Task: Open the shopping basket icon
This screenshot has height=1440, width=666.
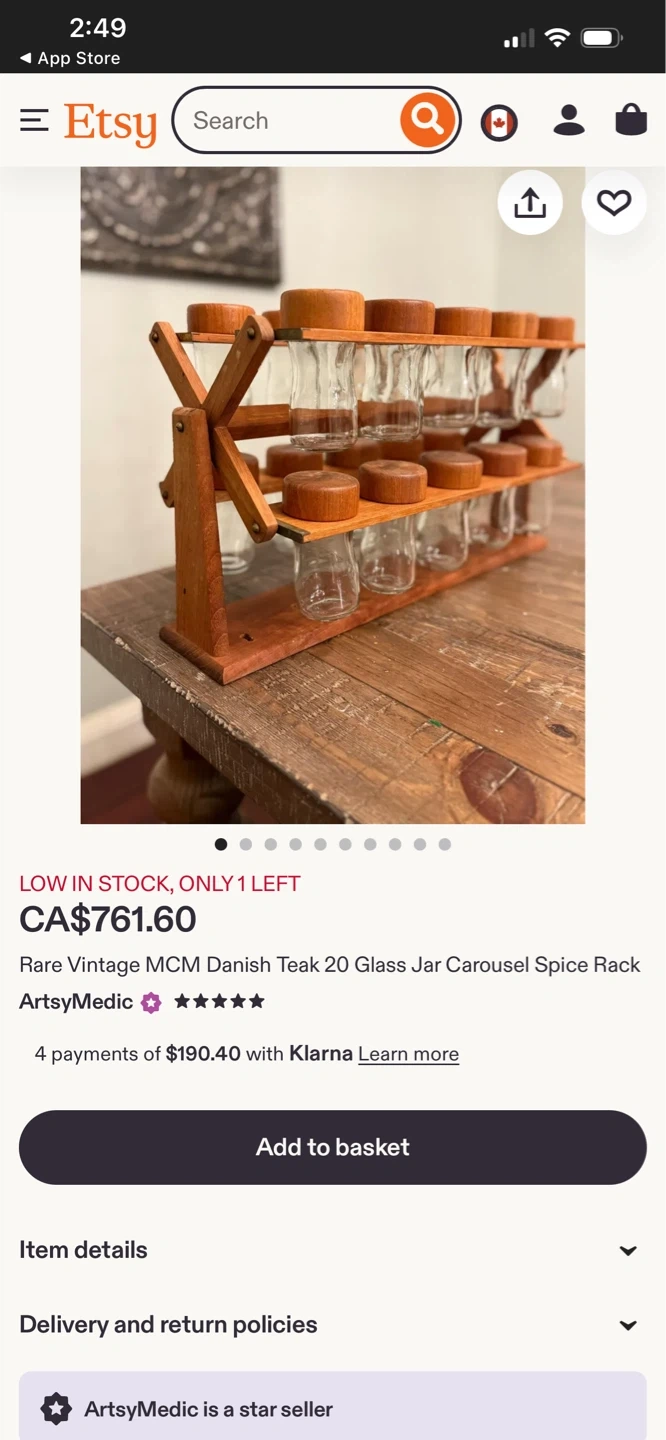Action: (x=630, y=121)
